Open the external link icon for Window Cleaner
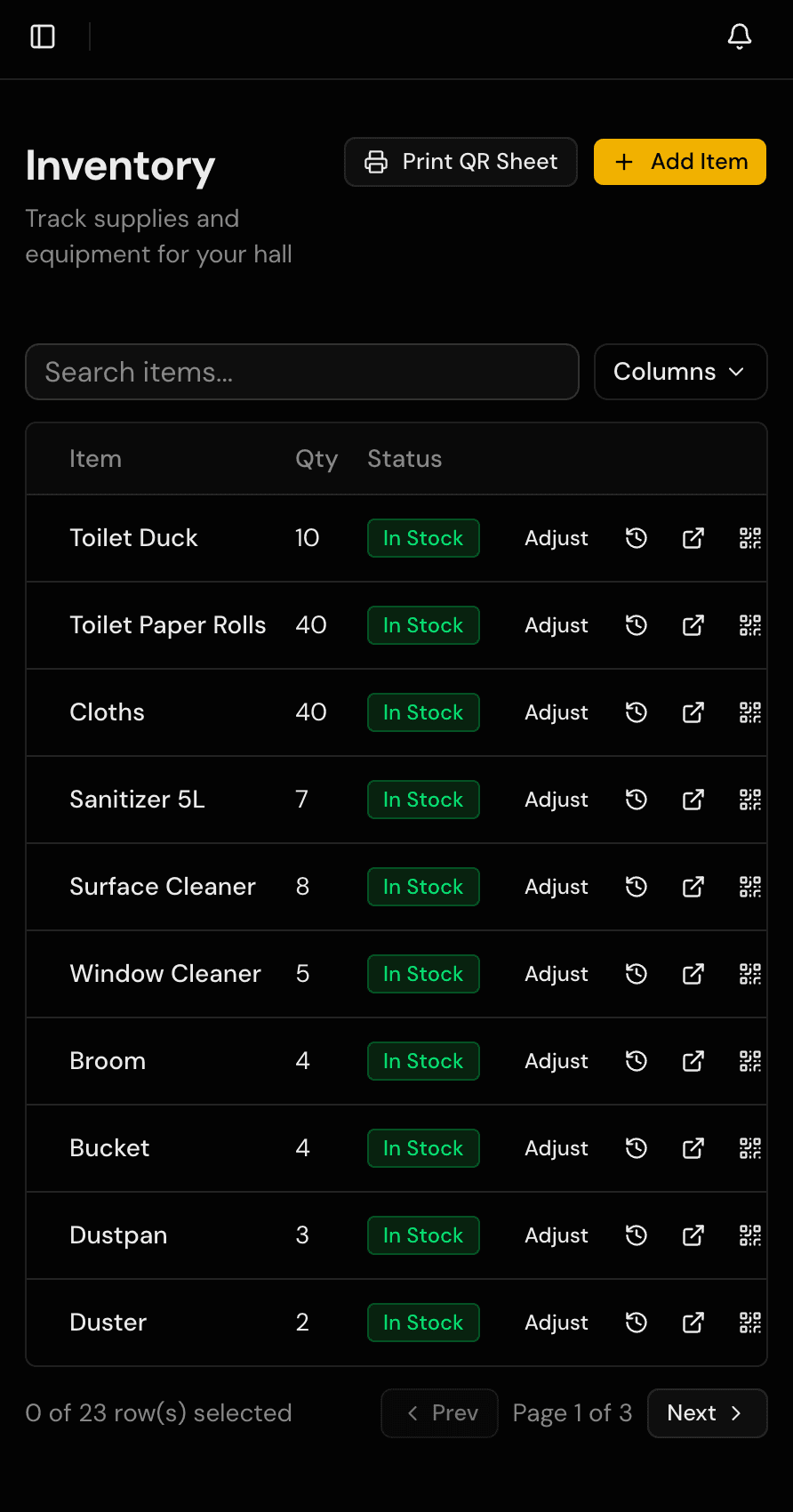Viewport: 793px width, 1512px height. point(693,974)
